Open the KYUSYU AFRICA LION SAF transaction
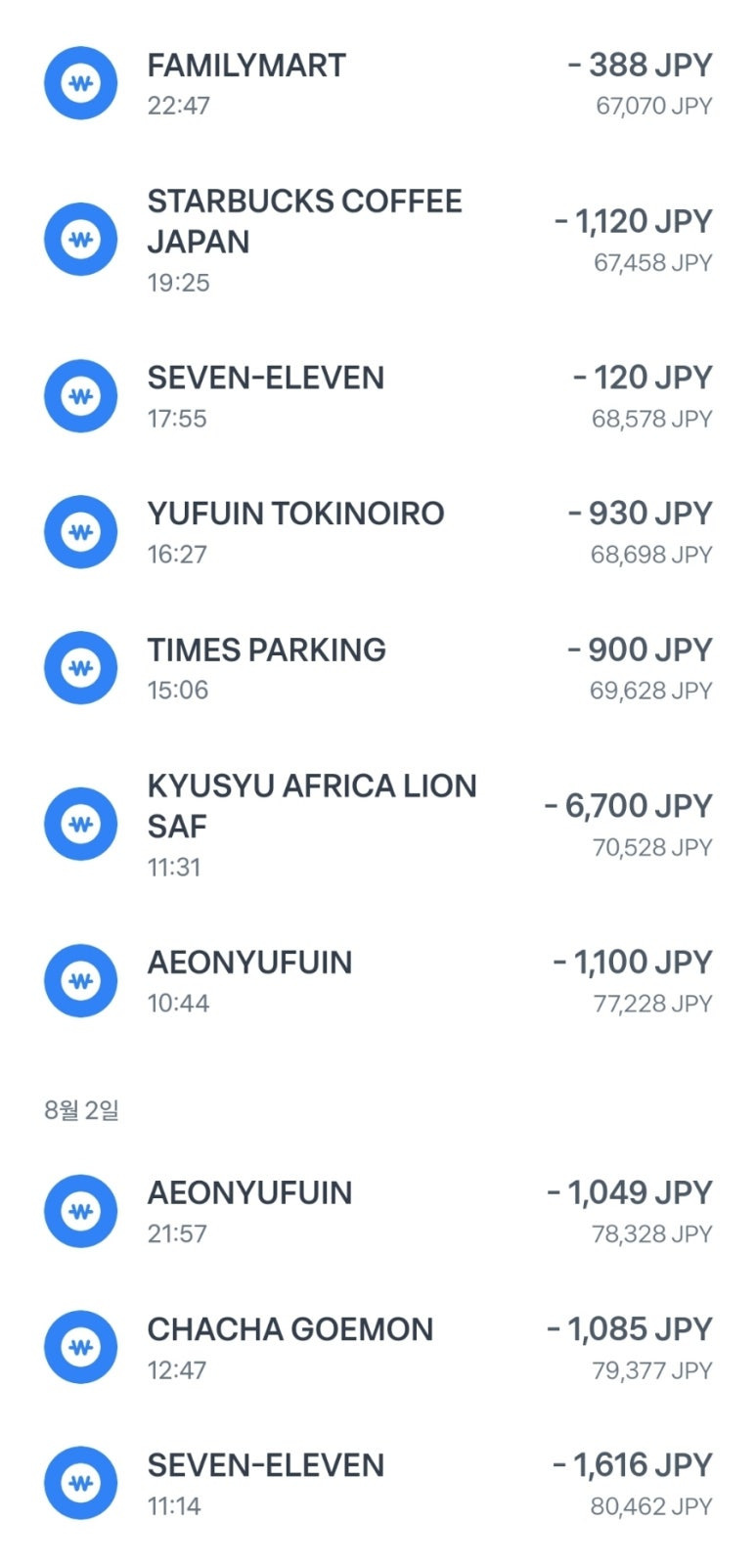The width and height of the screenshot is (756, 1568). (x=378, y=825)
